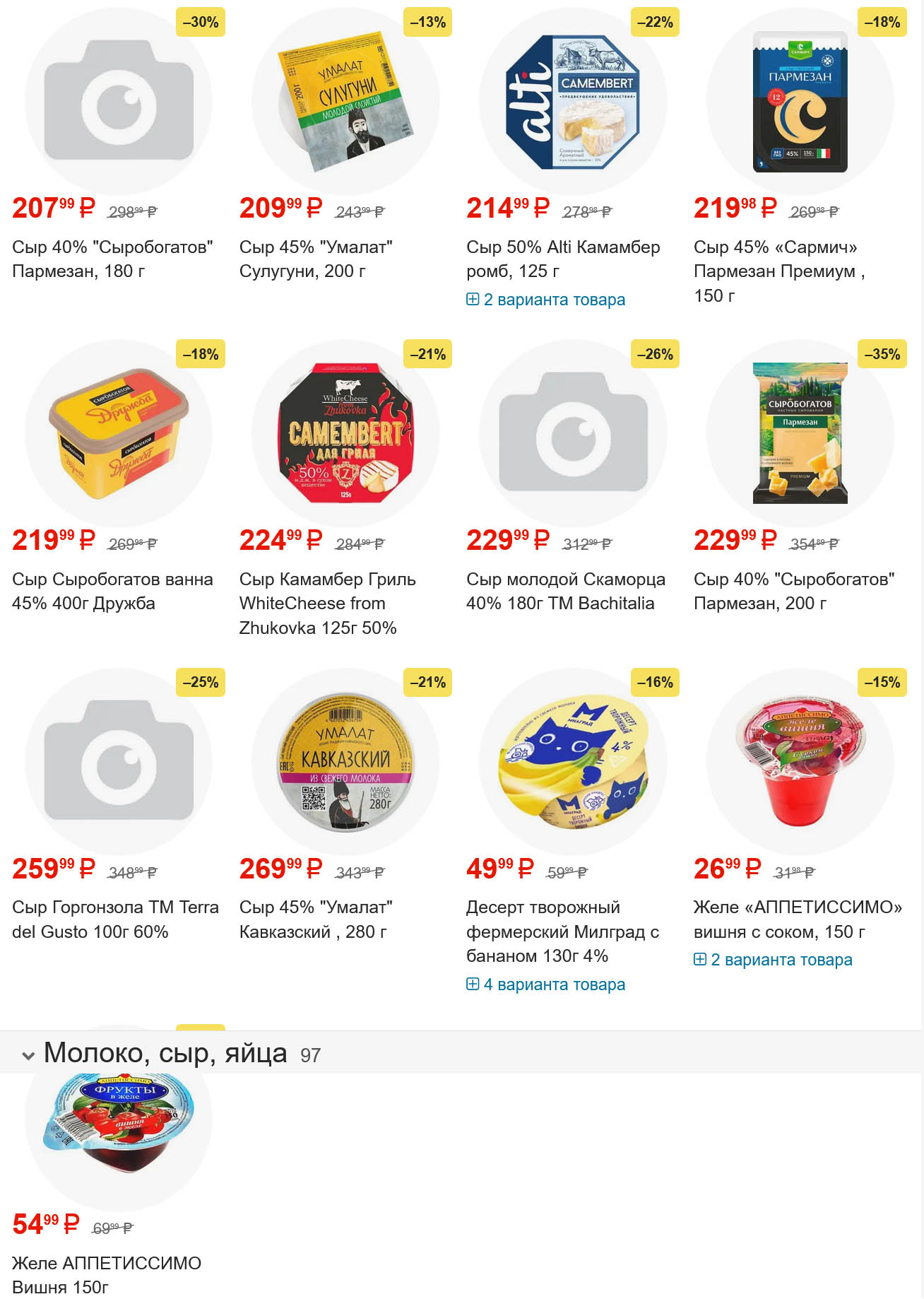This screenshot has height=1299, width=924.
Task: Open Милград десерт творожный с бананом
Action: tap(562, 931)
